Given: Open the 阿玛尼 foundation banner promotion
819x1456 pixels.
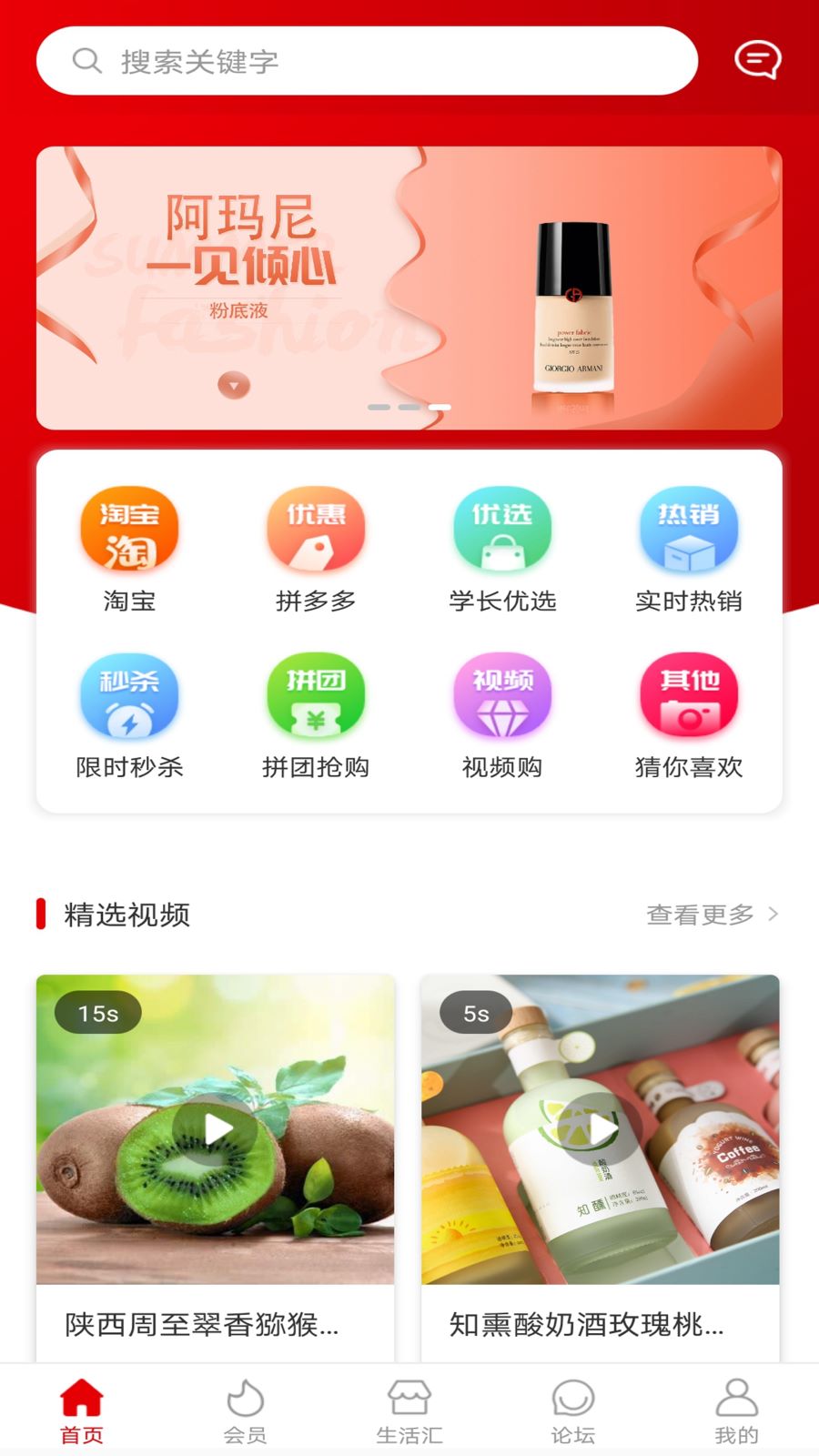Looking at the screenshot, I should click(409, 287).
